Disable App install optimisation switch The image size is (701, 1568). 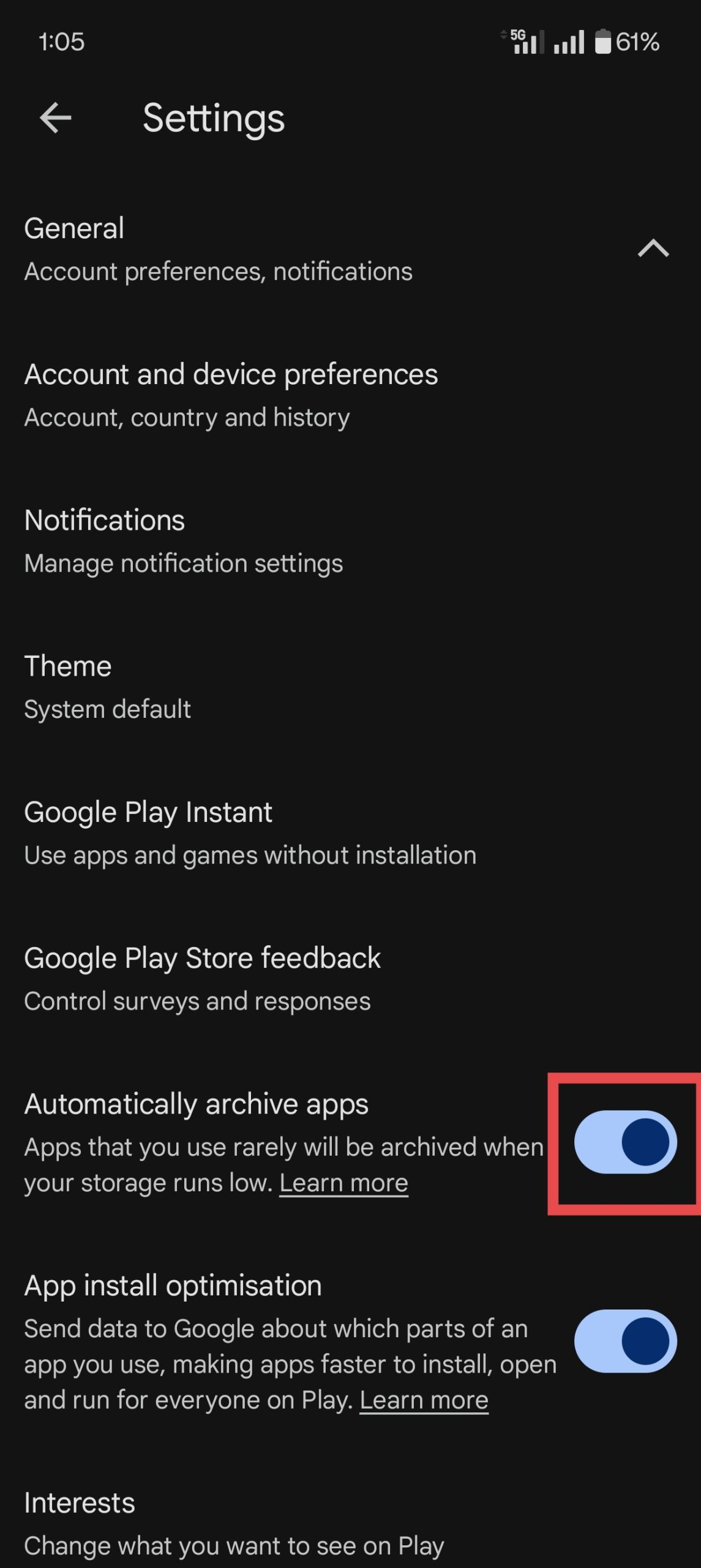(x=625, y=1341)
